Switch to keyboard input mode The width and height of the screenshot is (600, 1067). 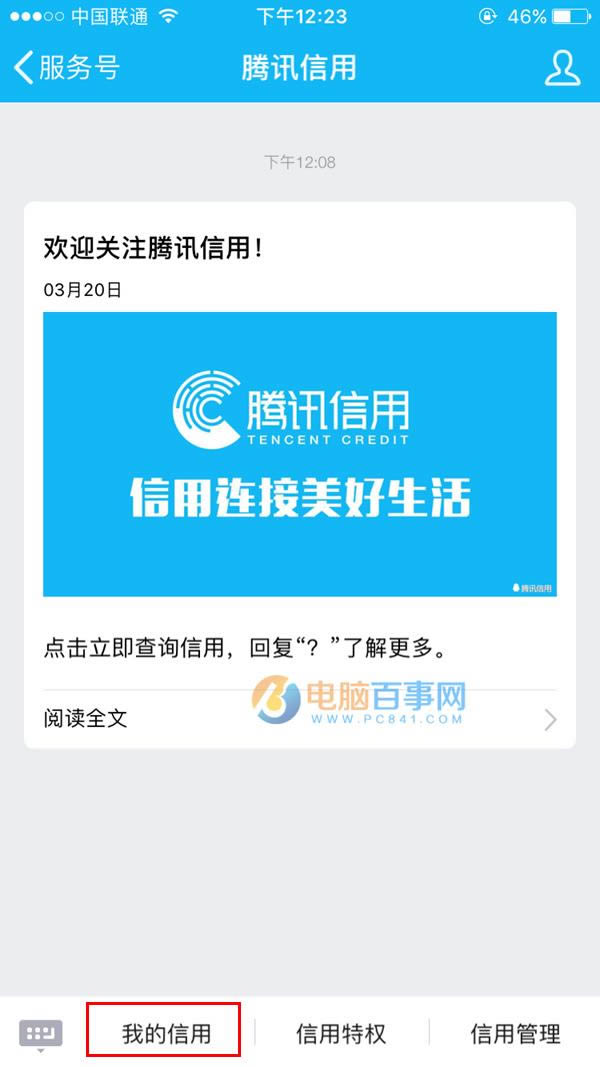tap(41, 1033)
